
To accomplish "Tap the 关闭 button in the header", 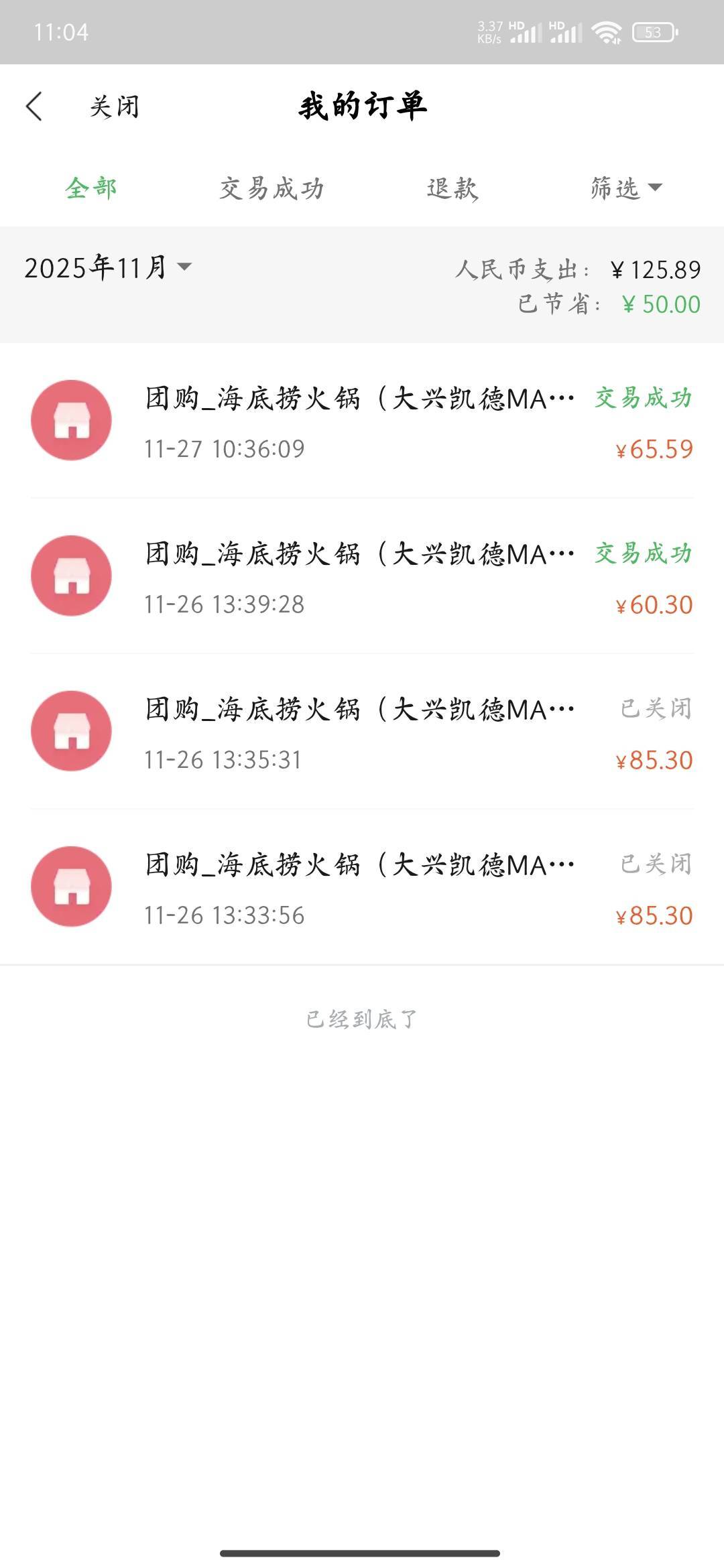I will click(x=115, y=107).
